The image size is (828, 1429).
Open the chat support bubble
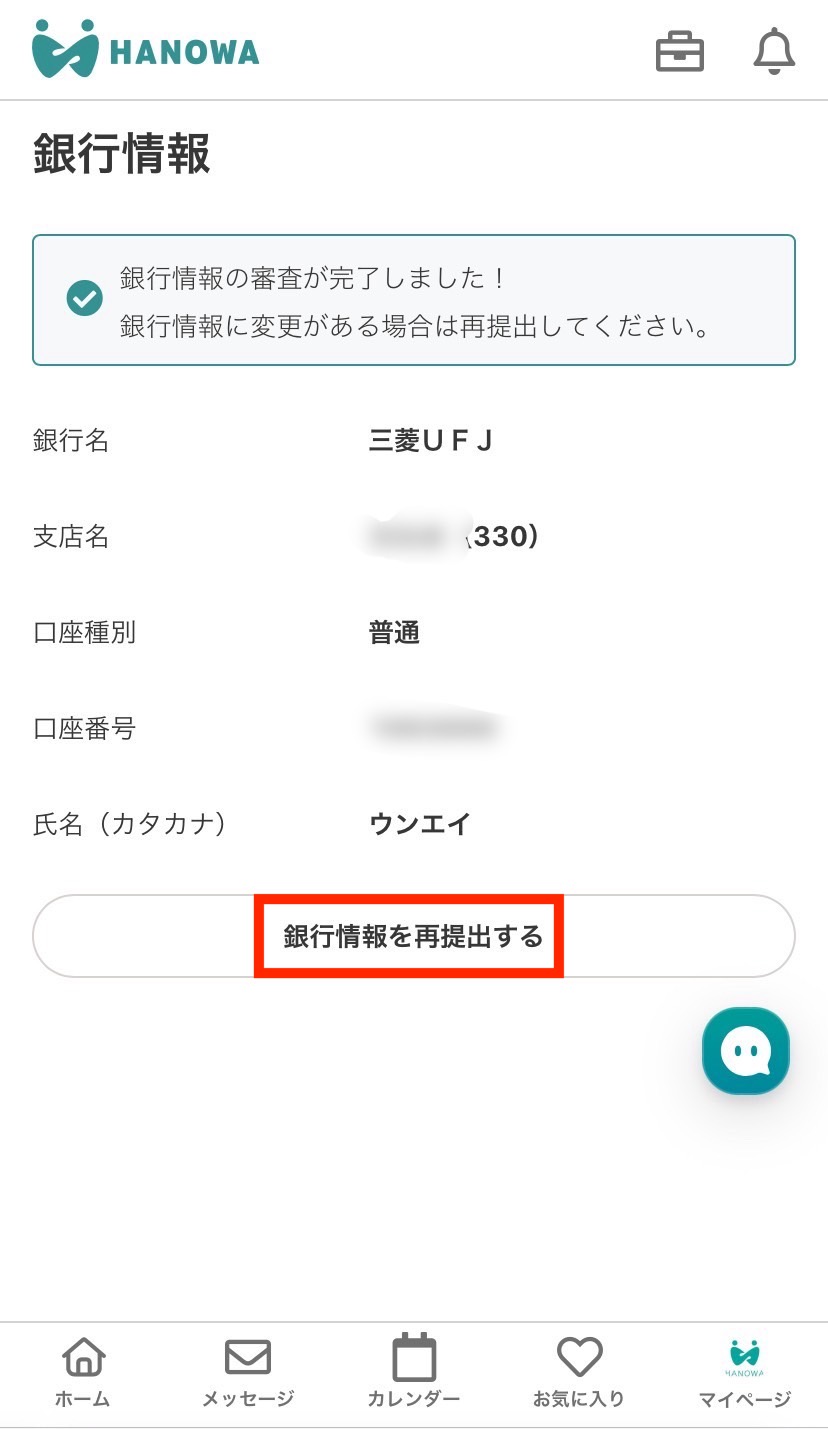746,1051
